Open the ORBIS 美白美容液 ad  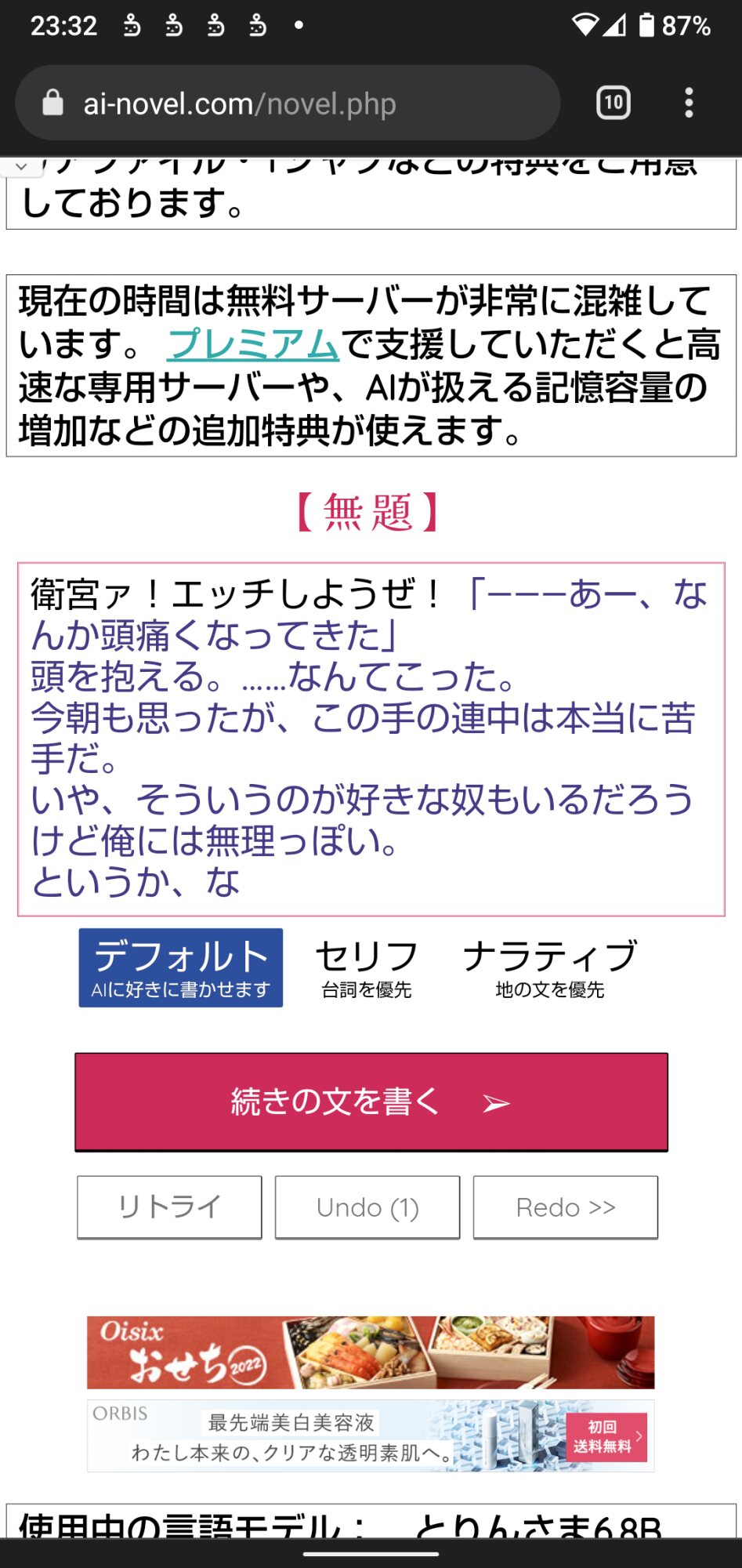click(x=371, y=1436)
